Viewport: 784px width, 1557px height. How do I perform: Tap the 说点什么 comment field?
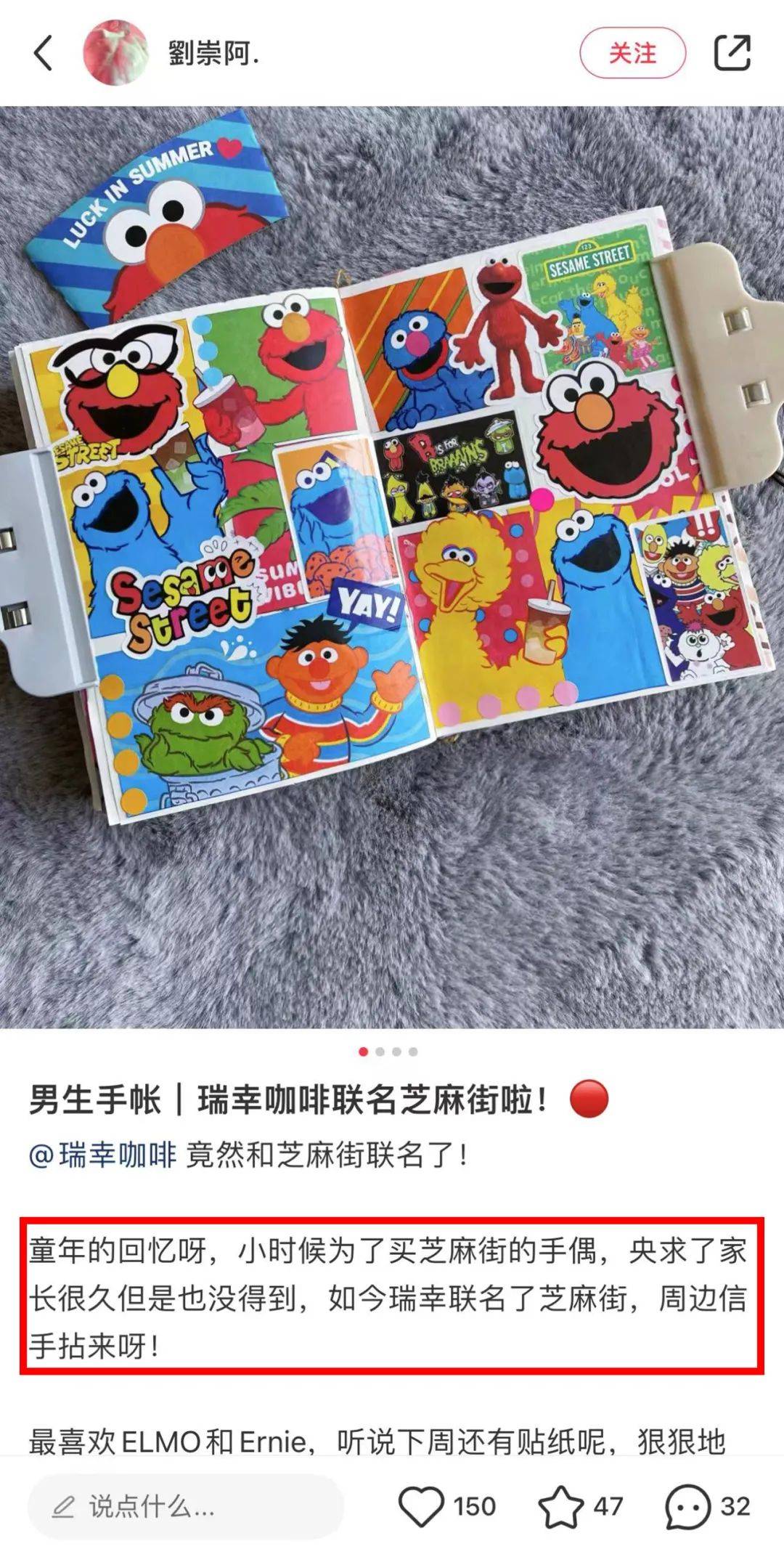coord(185,1506)
